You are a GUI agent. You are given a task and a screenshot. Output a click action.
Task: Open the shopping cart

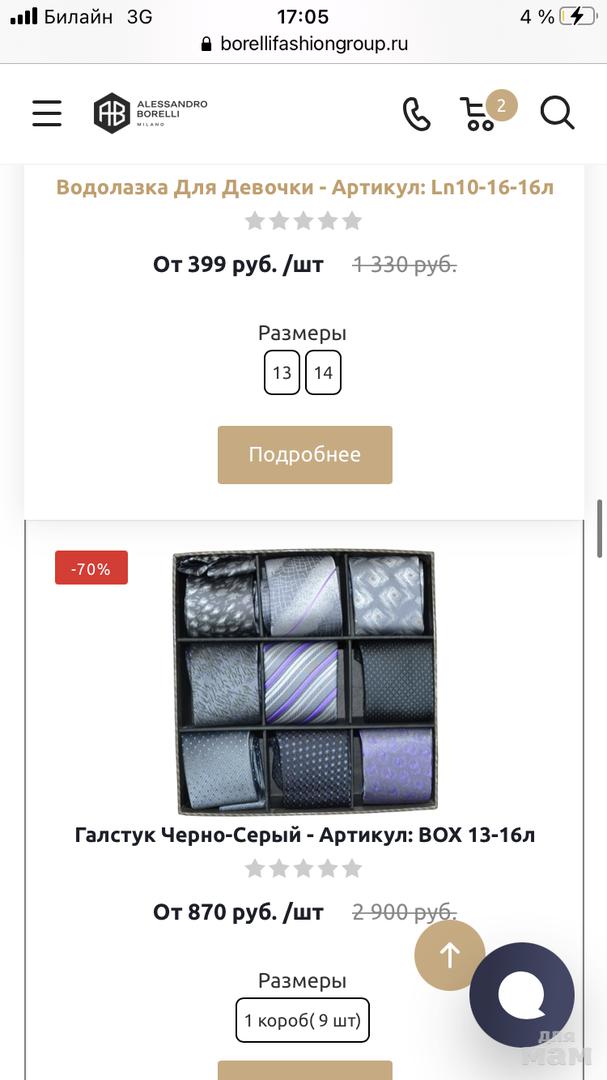pyautogui.click(x=482, y=113)
